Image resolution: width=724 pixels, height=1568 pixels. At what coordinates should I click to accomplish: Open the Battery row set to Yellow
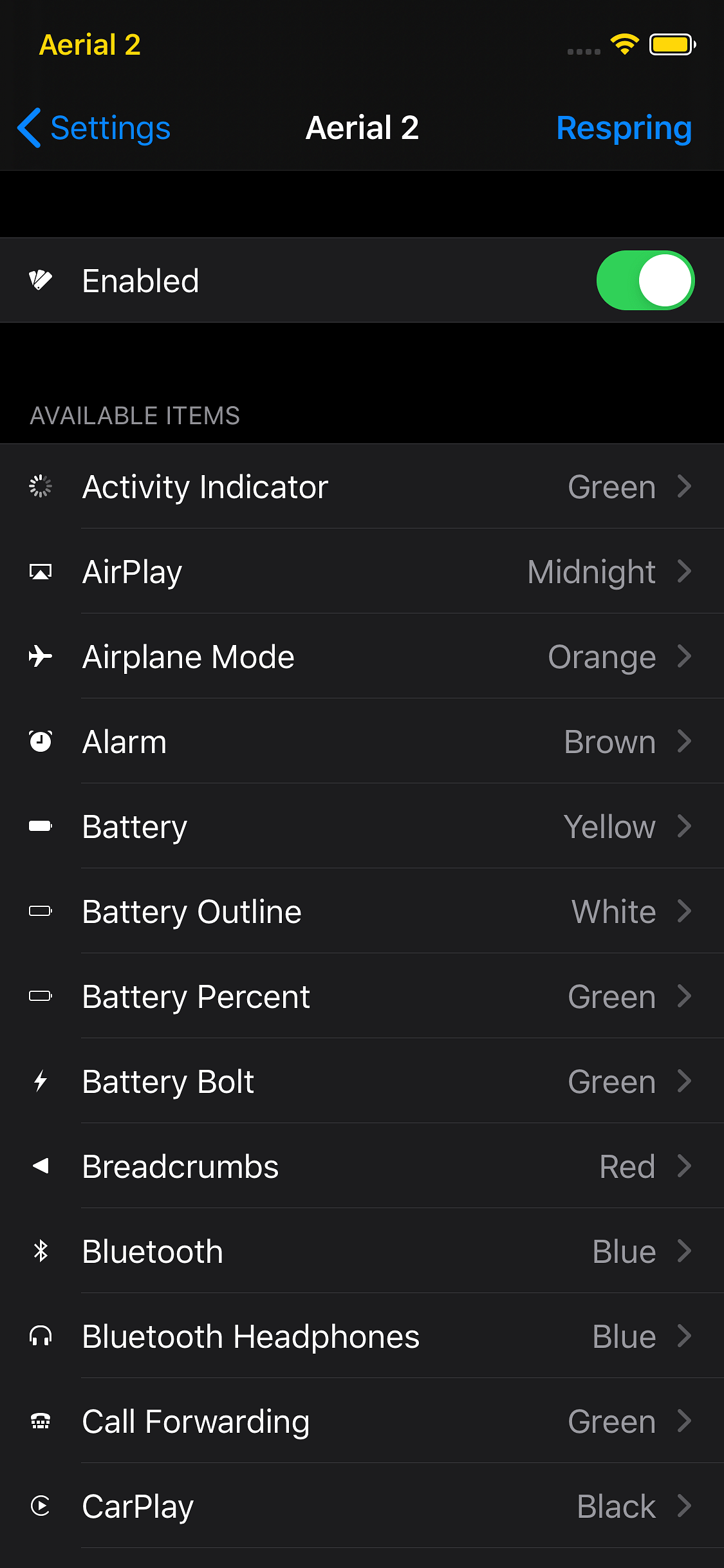click(362, 826)
